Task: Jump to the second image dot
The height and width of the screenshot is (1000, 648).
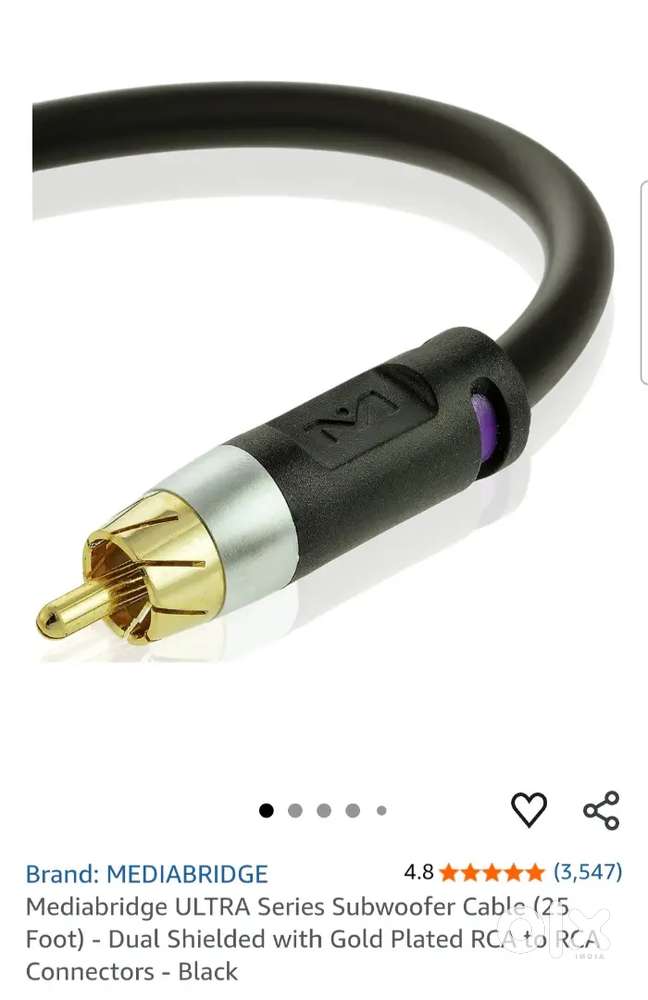Action: (295, 811)
